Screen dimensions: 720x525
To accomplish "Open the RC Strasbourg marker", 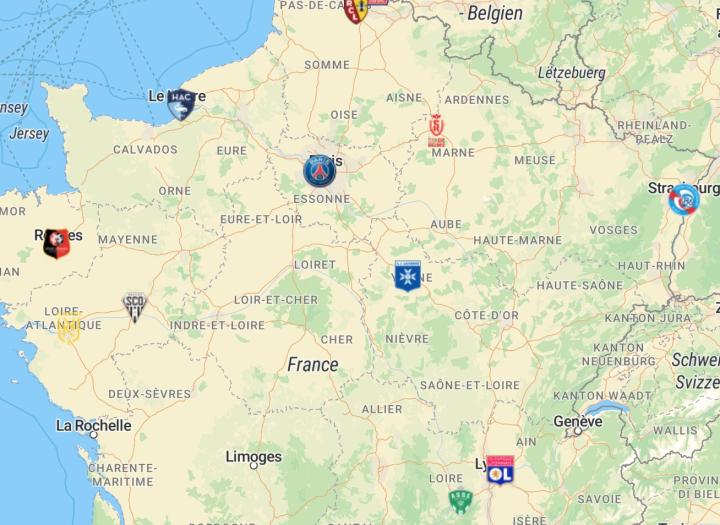I will (x=685, y=200).
